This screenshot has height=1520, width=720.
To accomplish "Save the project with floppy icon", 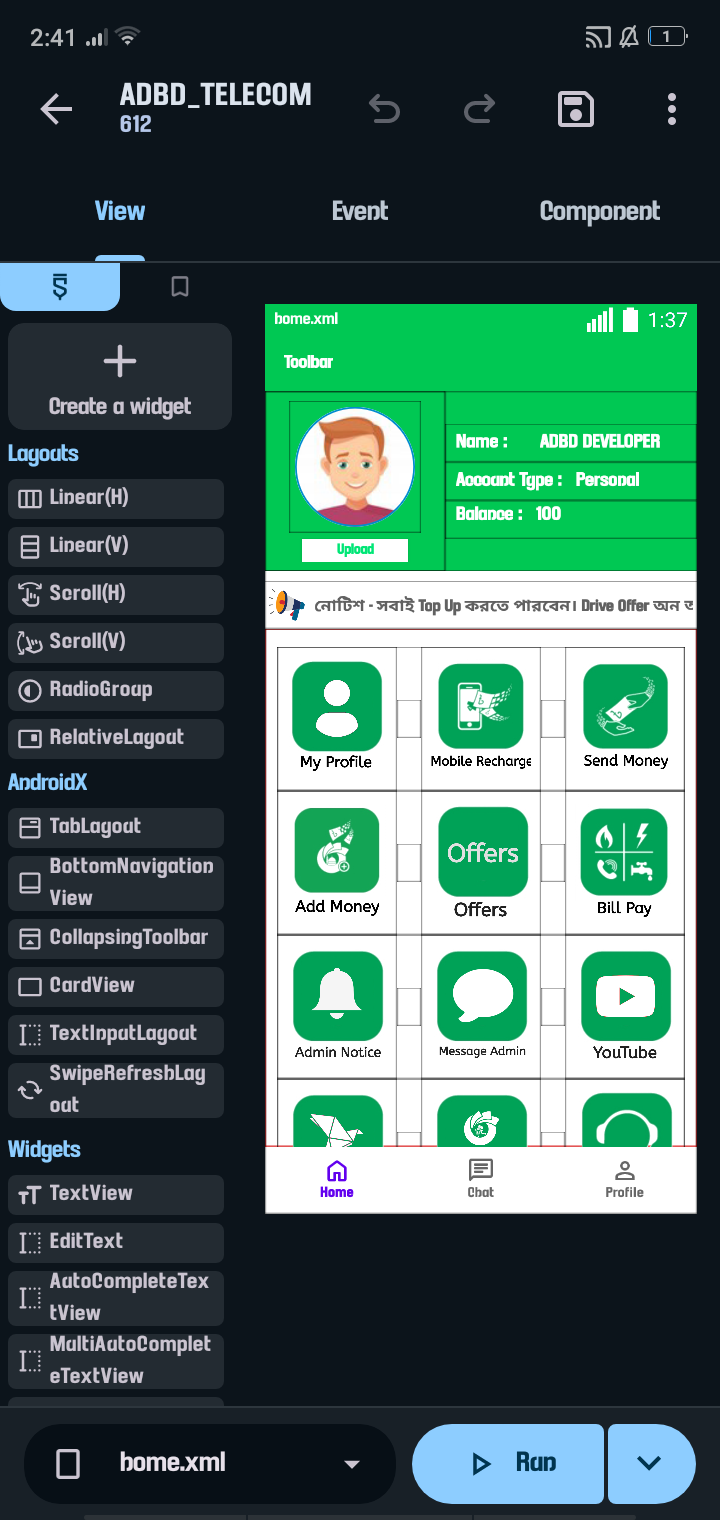I will point(575,109).
